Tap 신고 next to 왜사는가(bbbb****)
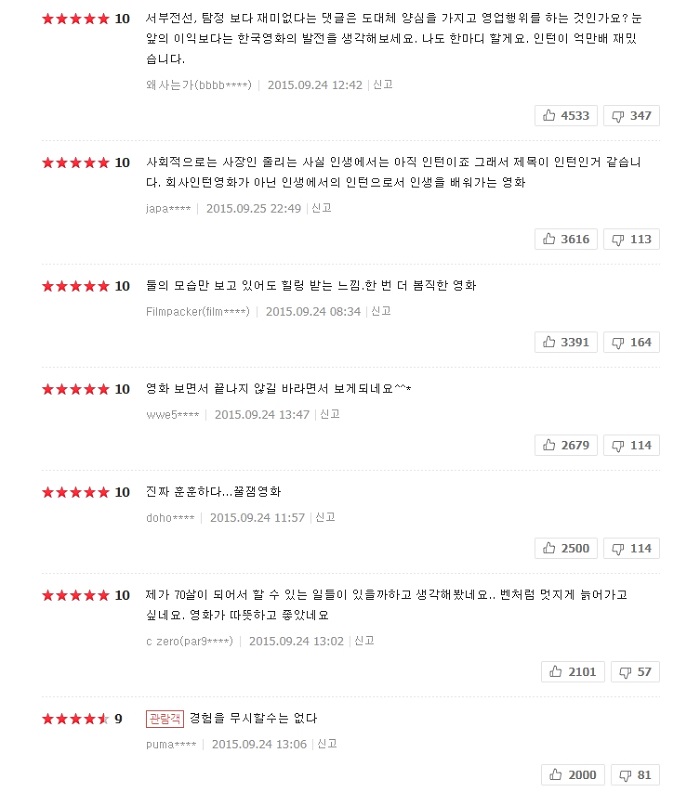The image size is (700, 792). [x=383, y=85]
